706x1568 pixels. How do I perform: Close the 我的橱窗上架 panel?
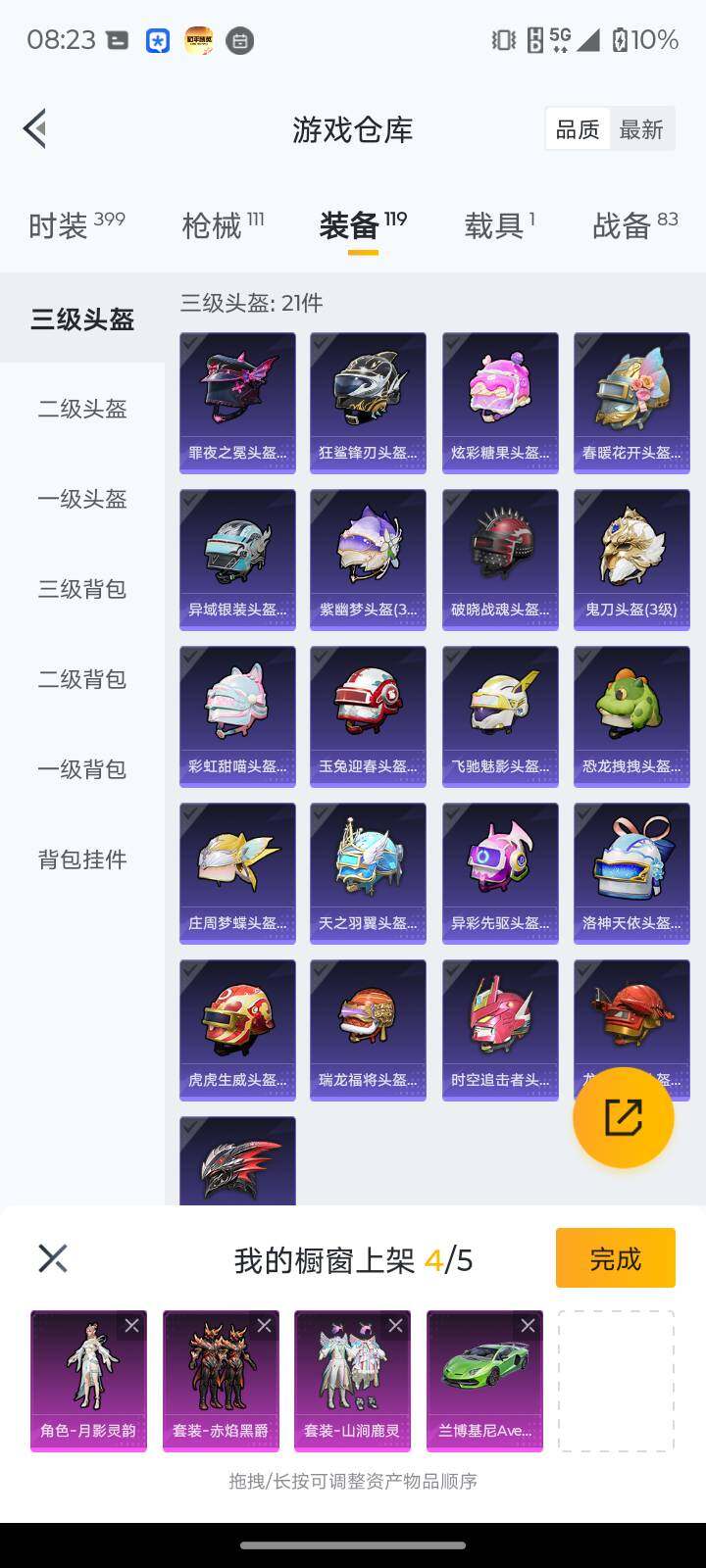(x=53, y=1257)
